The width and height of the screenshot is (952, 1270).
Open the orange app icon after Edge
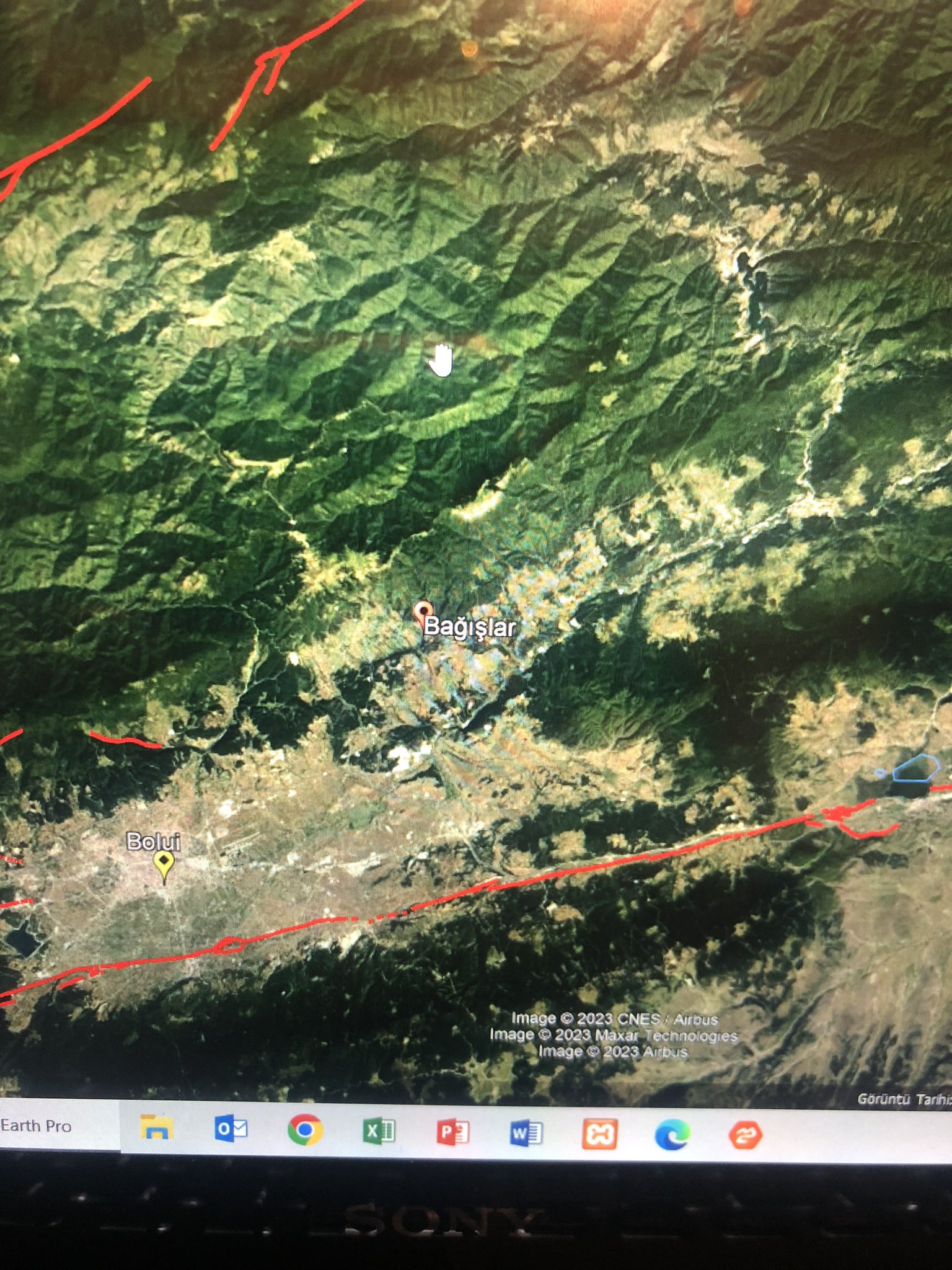click(745, 1136)
